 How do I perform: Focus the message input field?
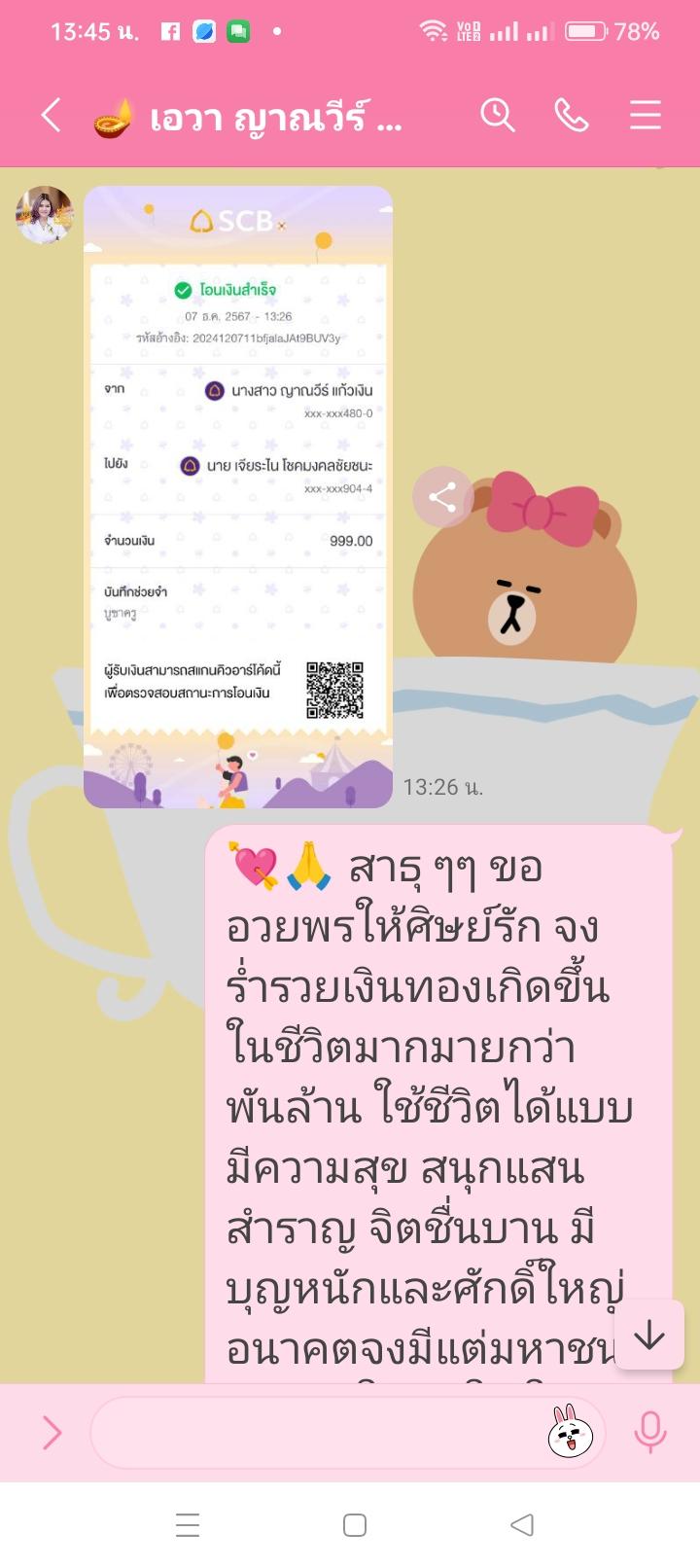[x=311, y=1432]
